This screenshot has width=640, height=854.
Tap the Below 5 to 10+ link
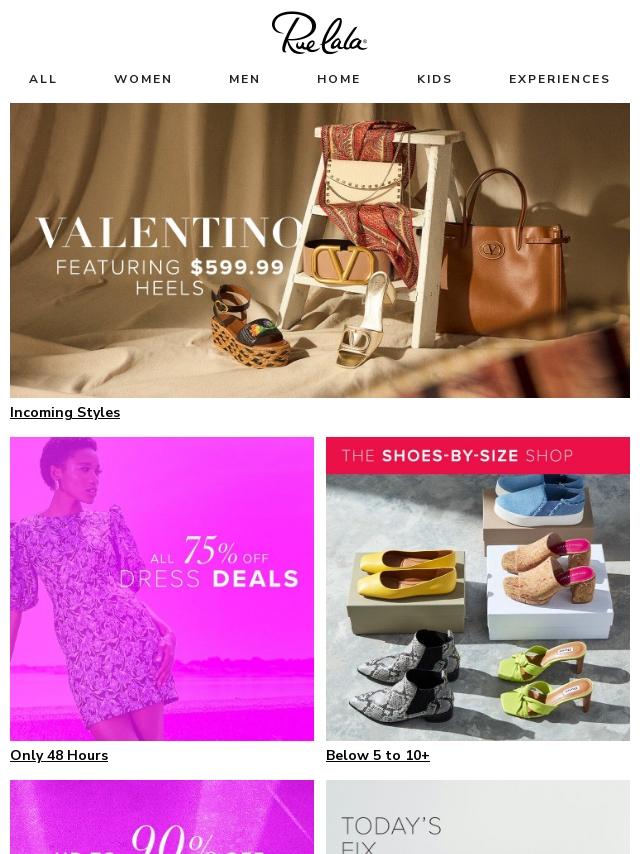[378, 756]
